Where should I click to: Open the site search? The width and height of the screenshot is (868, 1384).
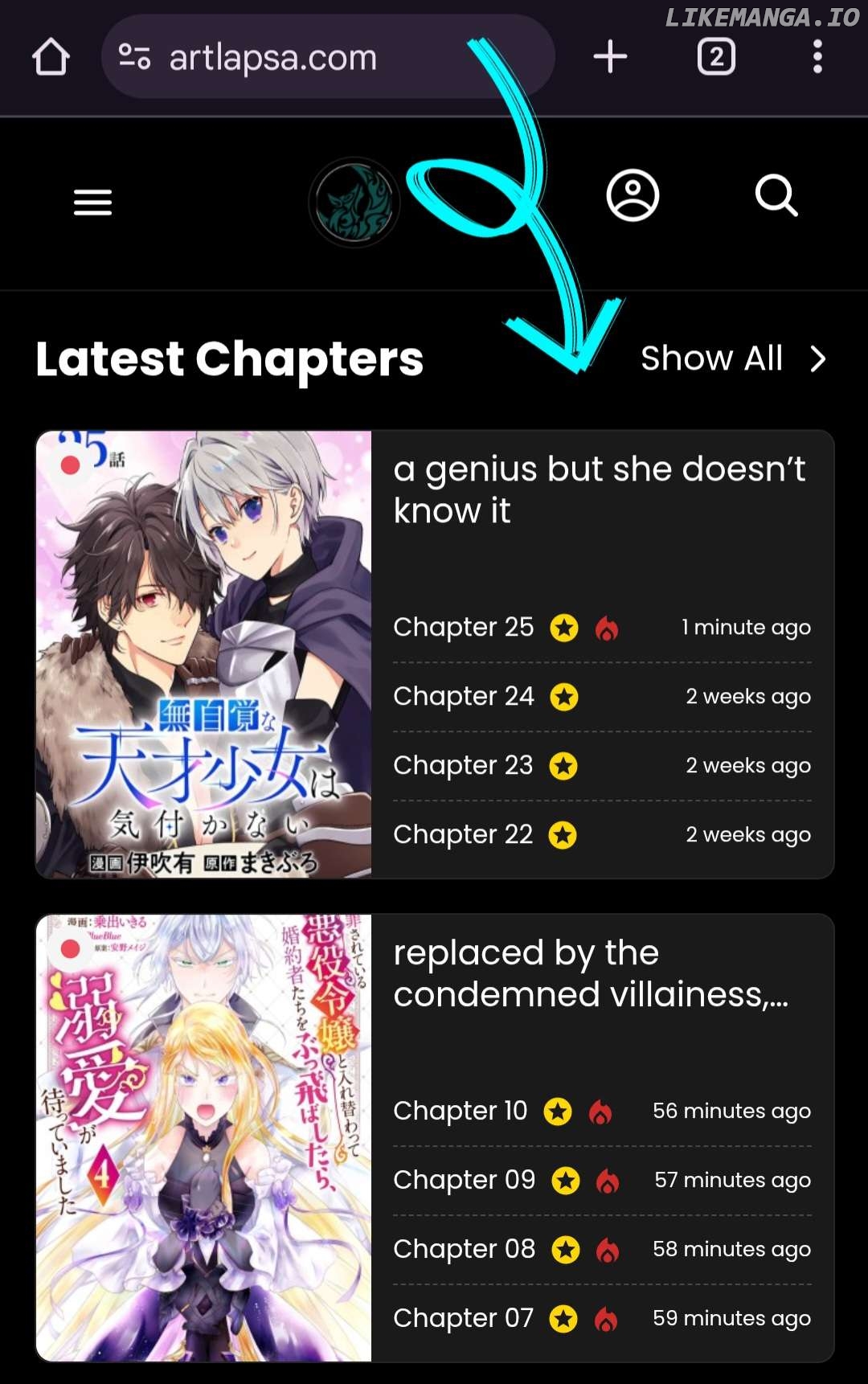(x=776, y=195)
